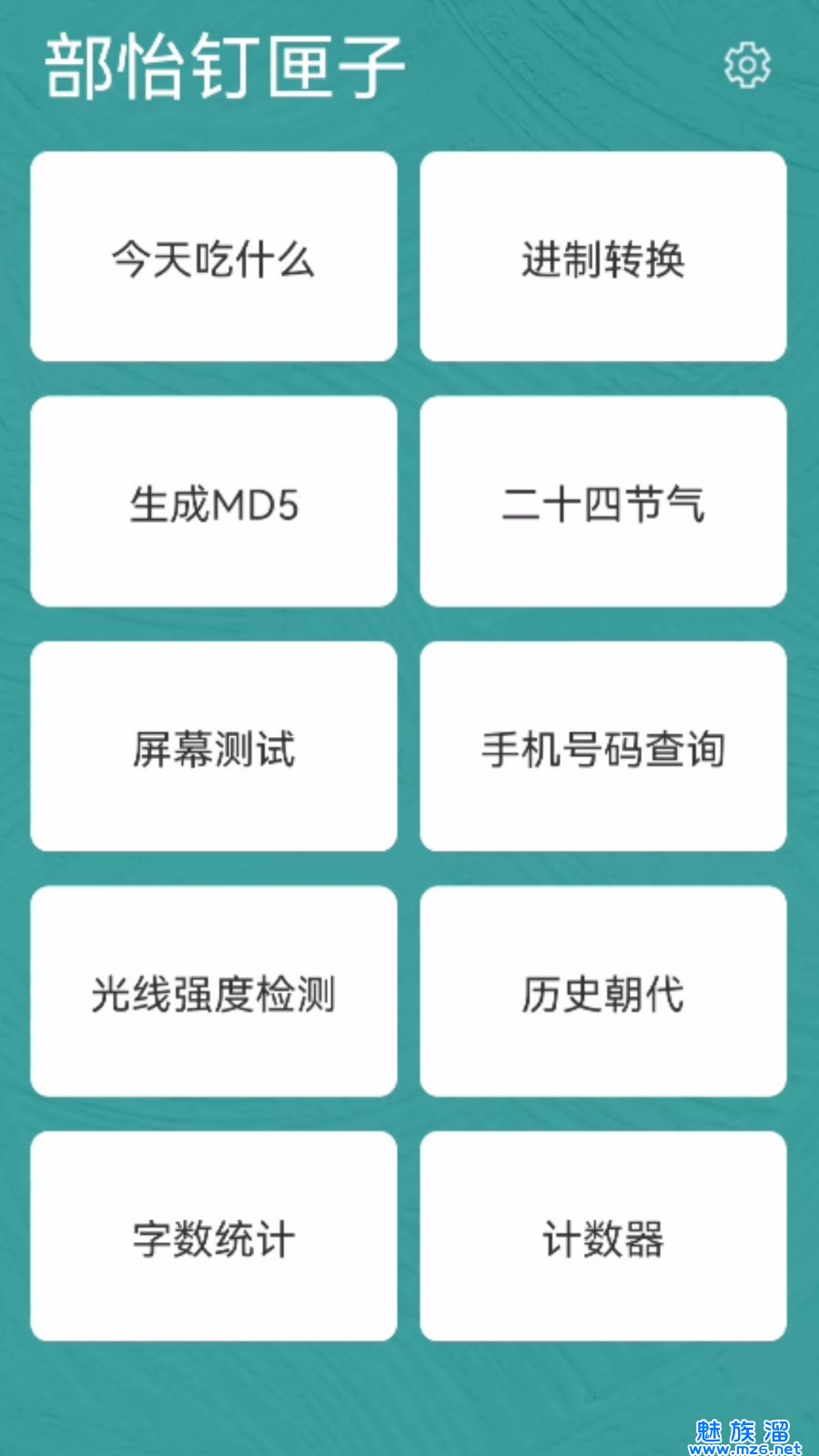View 历史朝代

click(x=602, y=992)
